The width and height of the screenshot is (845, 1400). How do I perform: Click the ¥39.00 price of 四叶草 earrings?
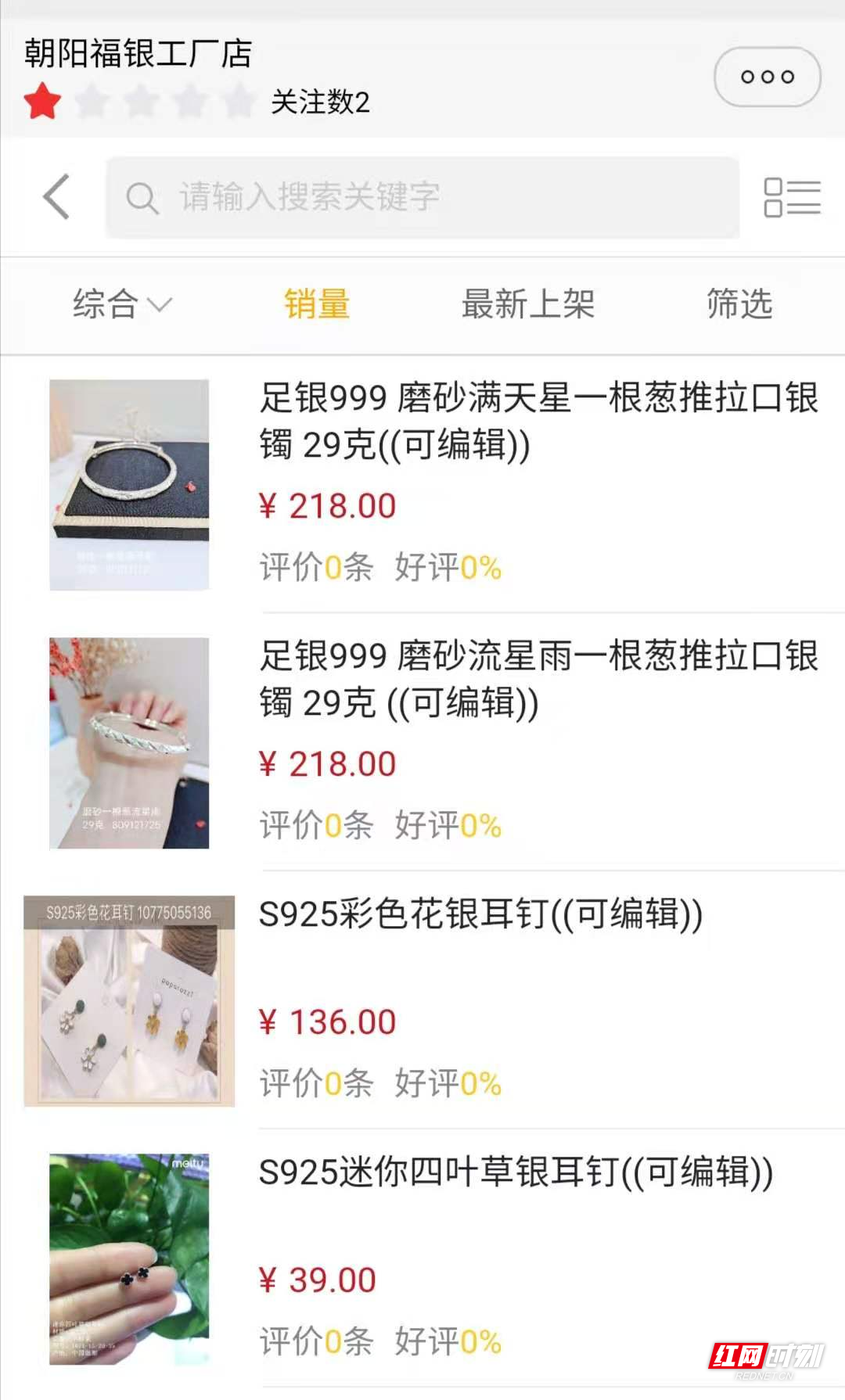pyautogui.click(x=316, y=1278)
